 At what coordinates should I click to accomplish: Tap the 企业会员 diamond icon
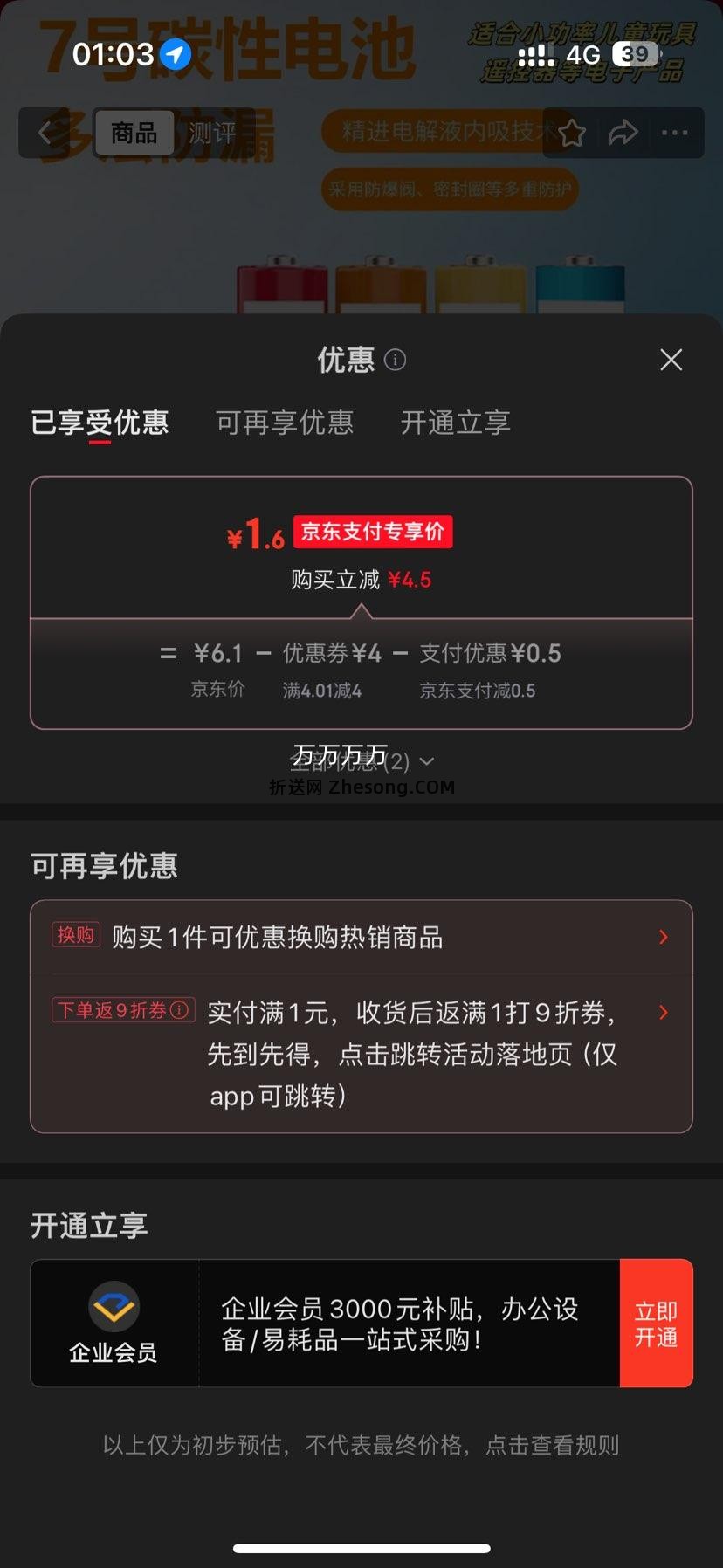pyautogui.click(x=114, y=1308)
